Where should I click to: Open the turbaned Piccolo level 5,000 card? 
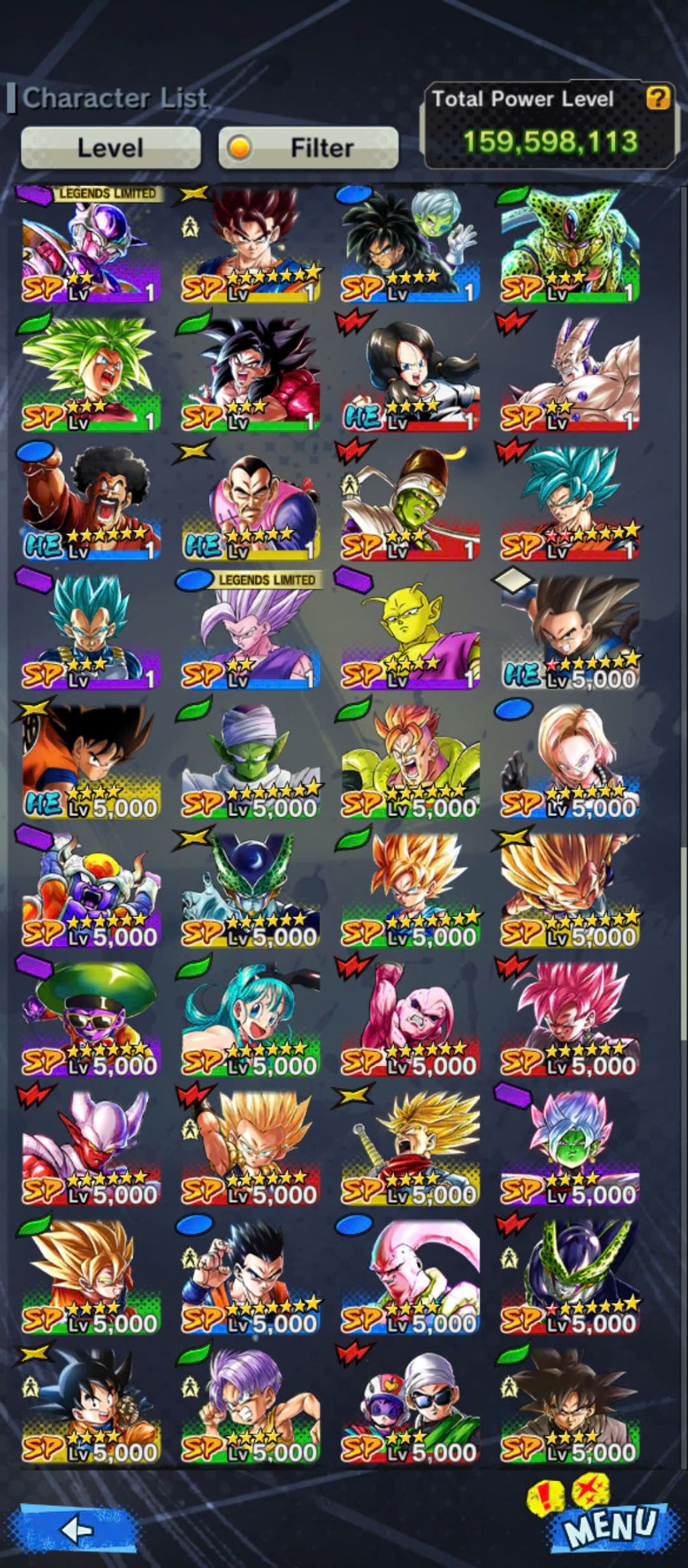[250, 761]
